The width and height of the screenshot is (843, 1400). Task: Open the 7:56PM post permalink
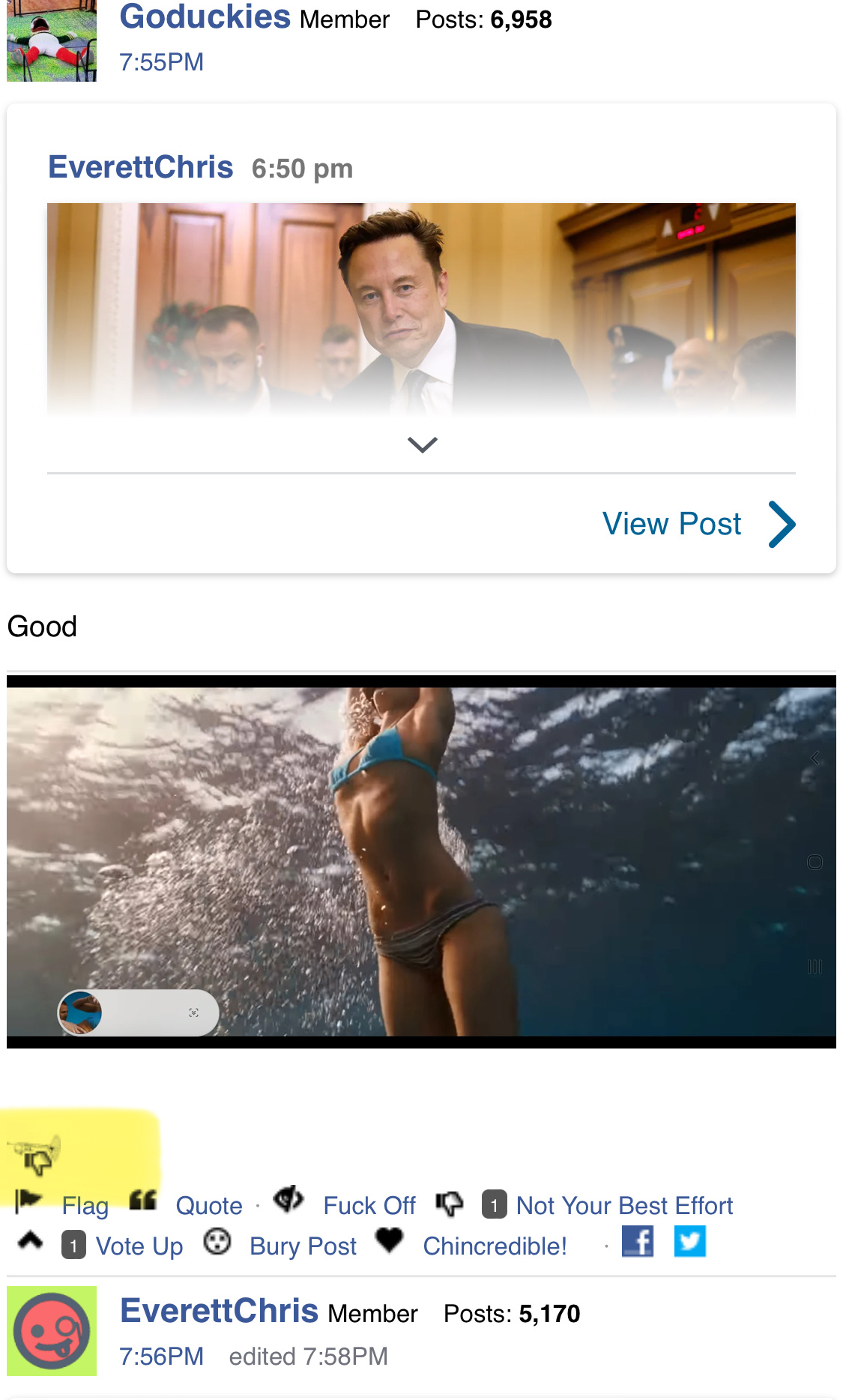pyautogui.click(x=161, y=1357)
